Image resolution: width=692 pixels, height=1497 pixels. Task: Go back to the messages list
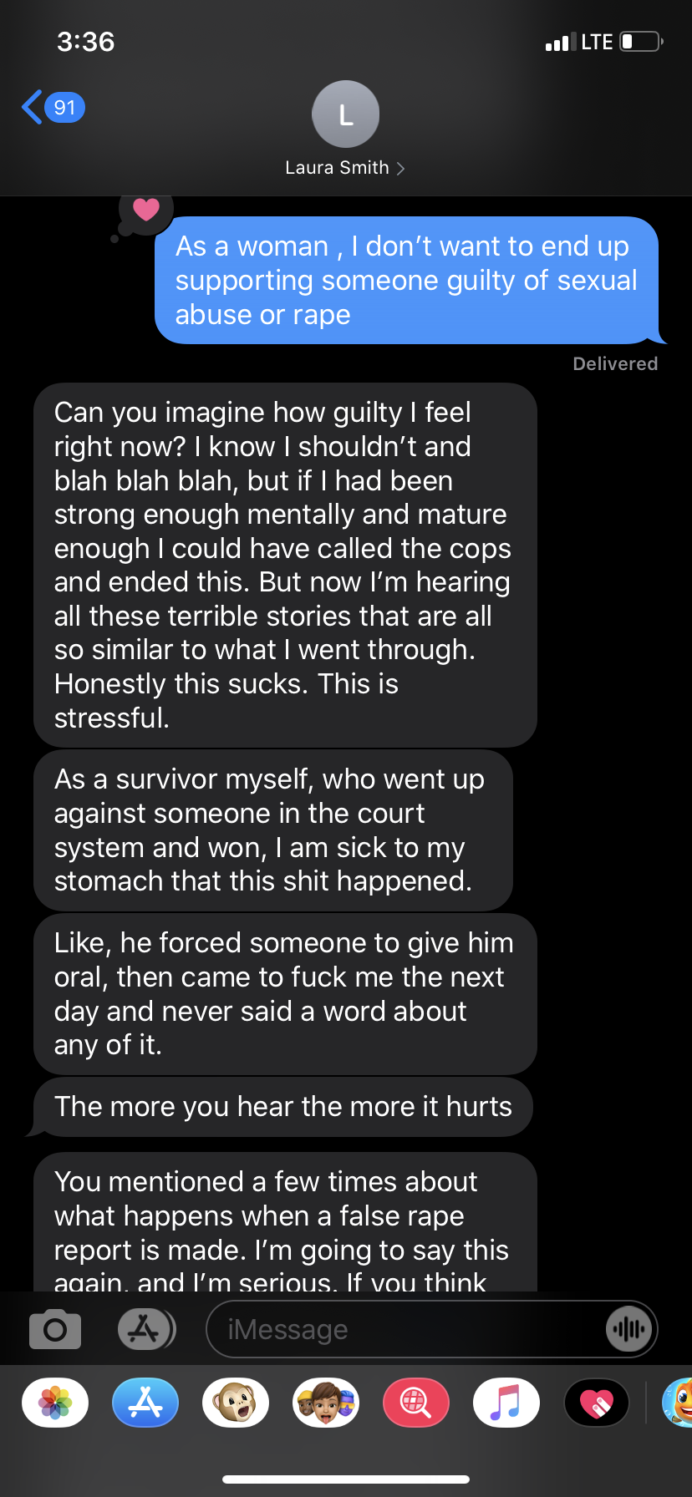[x=52, y=107]
